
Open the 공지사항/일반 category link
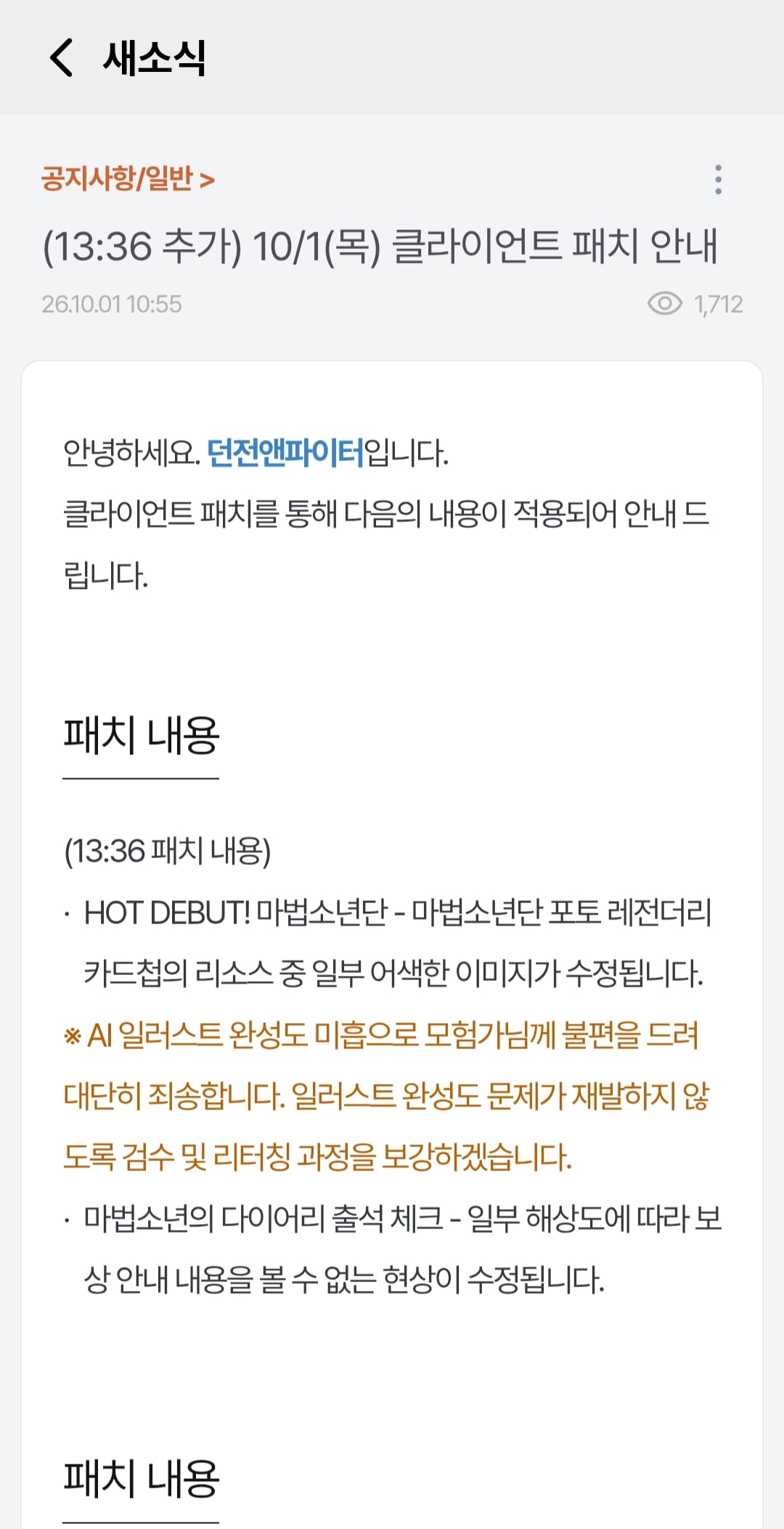[128, 179]
